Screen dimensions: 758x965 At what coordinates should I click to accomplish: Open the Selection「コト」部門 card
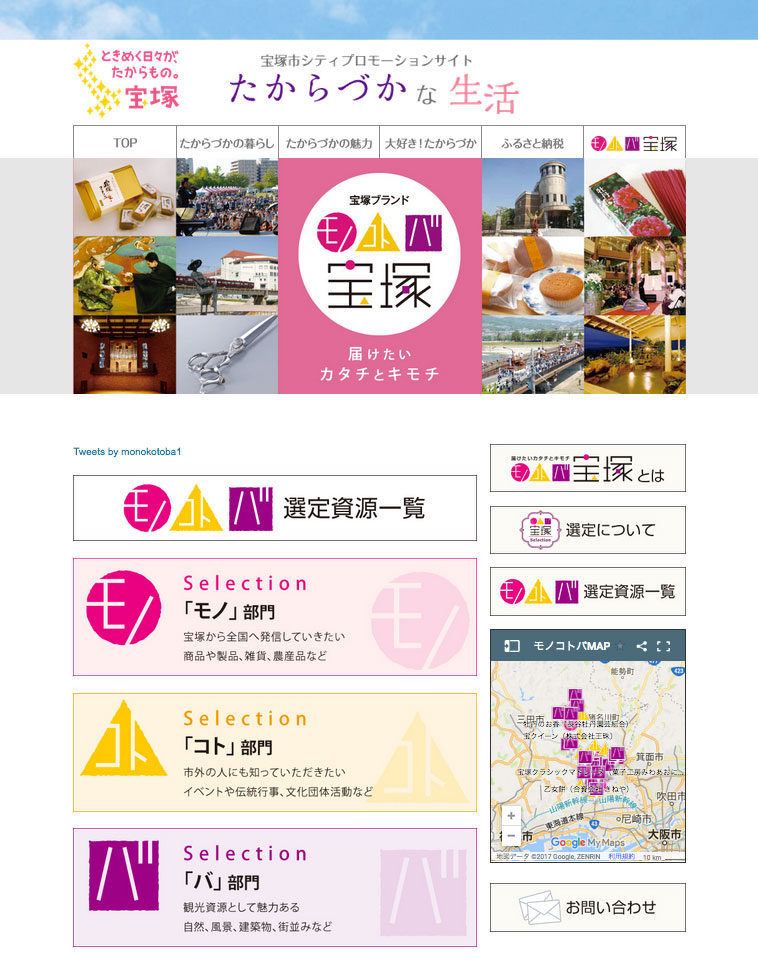tap(274, 752)
